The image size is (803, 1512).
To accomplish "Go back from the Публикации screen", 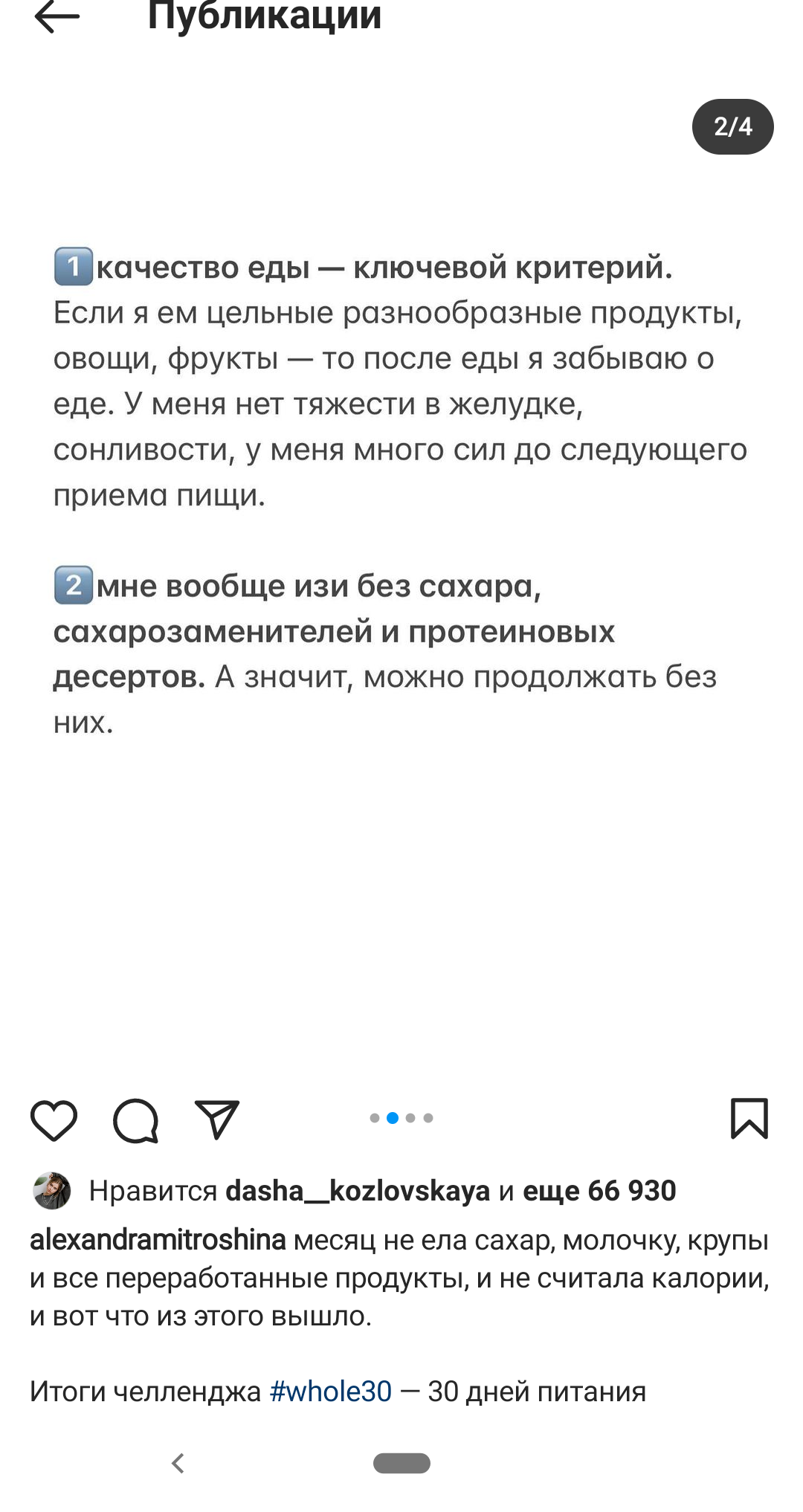I will click(x=57, y=16).
